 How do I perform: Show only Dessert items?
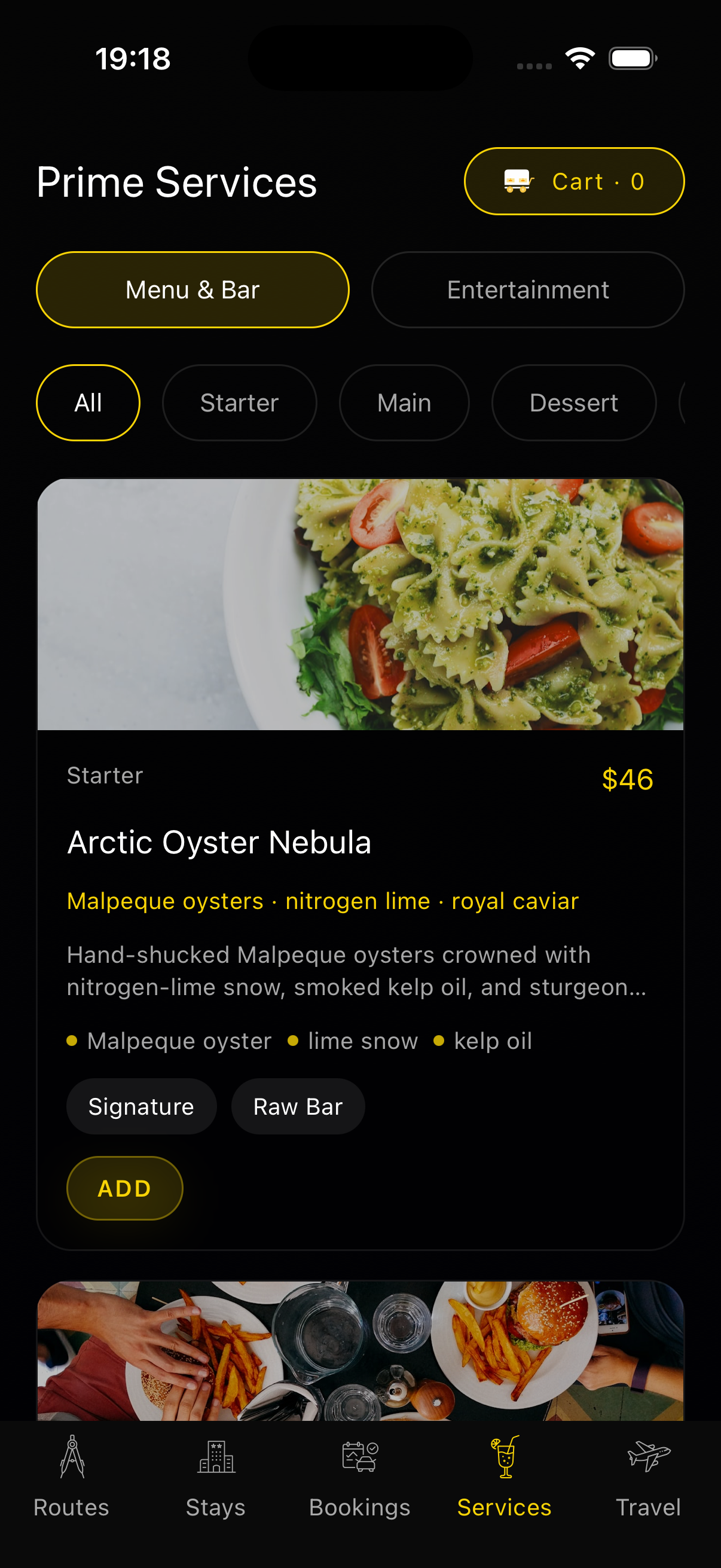coord(573,403)
